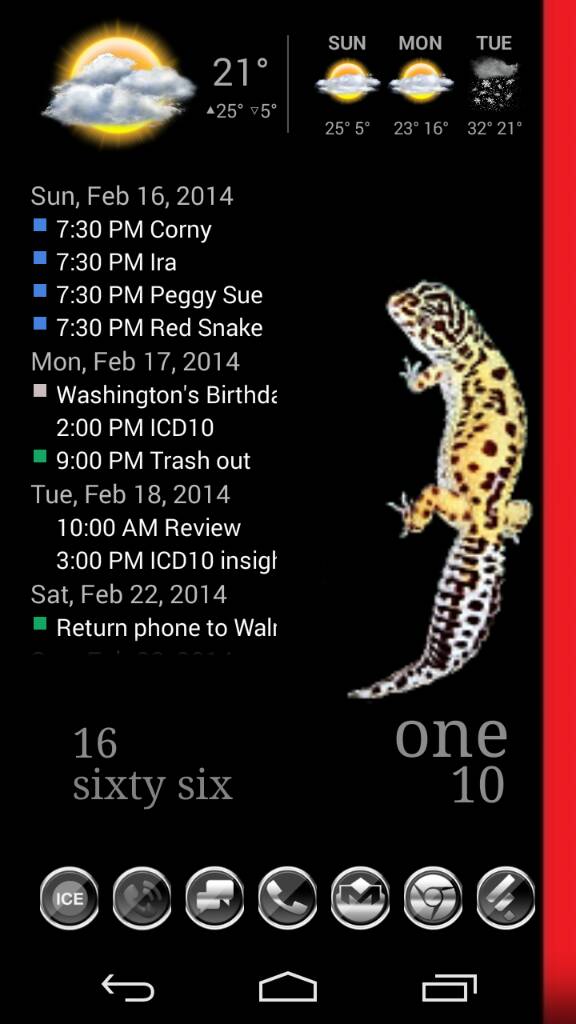Open the phone dialer icon

click(x=287, y=898)
